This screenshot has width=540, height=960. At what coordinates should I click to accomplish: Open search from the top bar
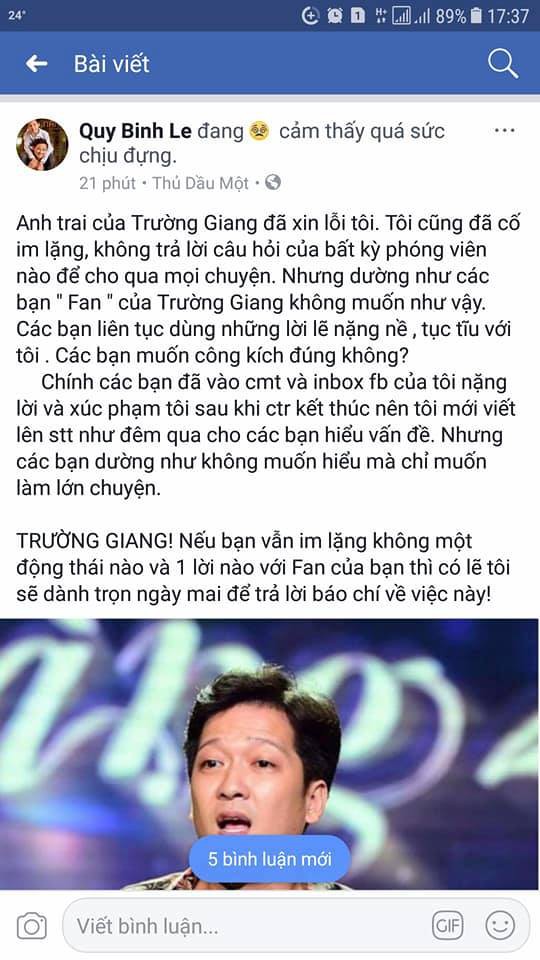pyautogui.click(x=503, y=64)
